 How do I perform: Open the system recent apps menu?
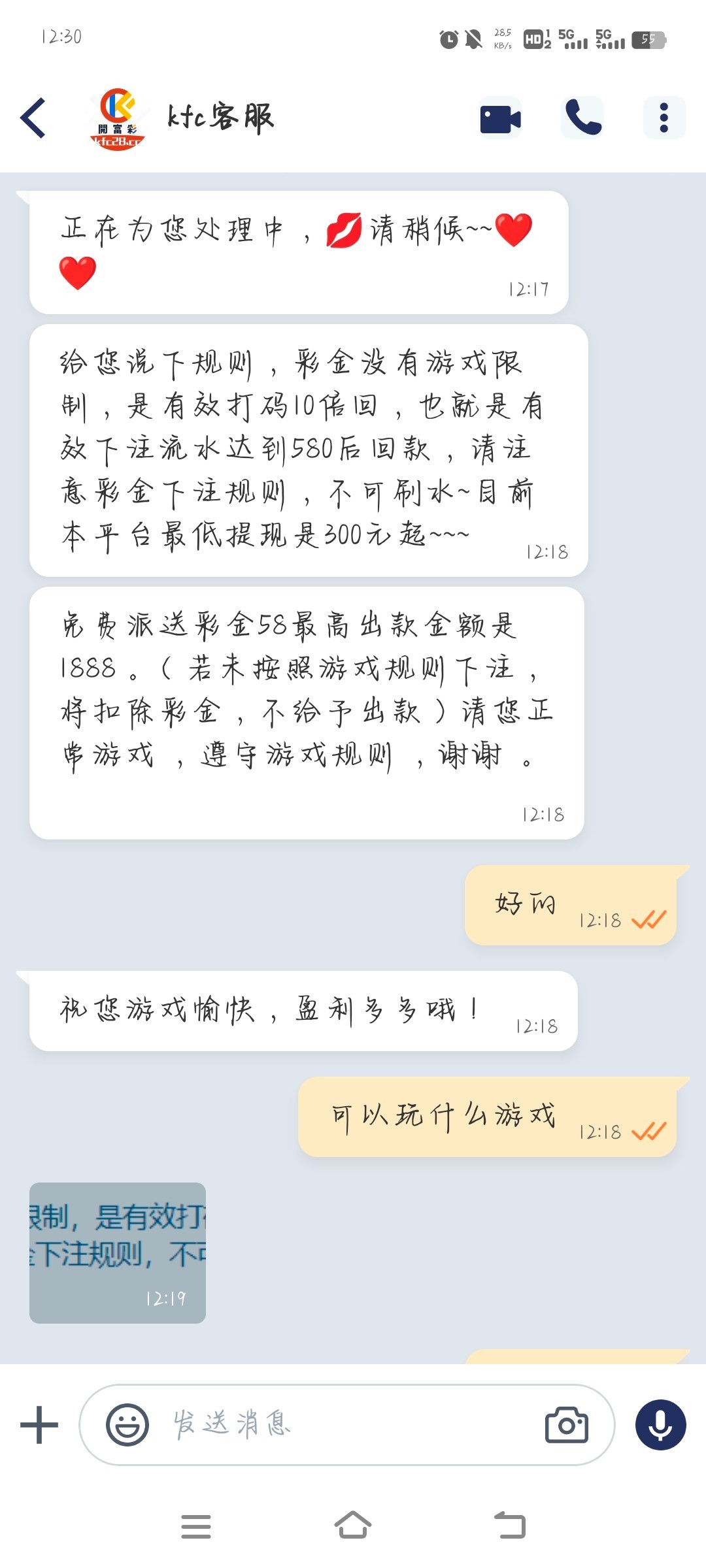(x=195, y=1526)
